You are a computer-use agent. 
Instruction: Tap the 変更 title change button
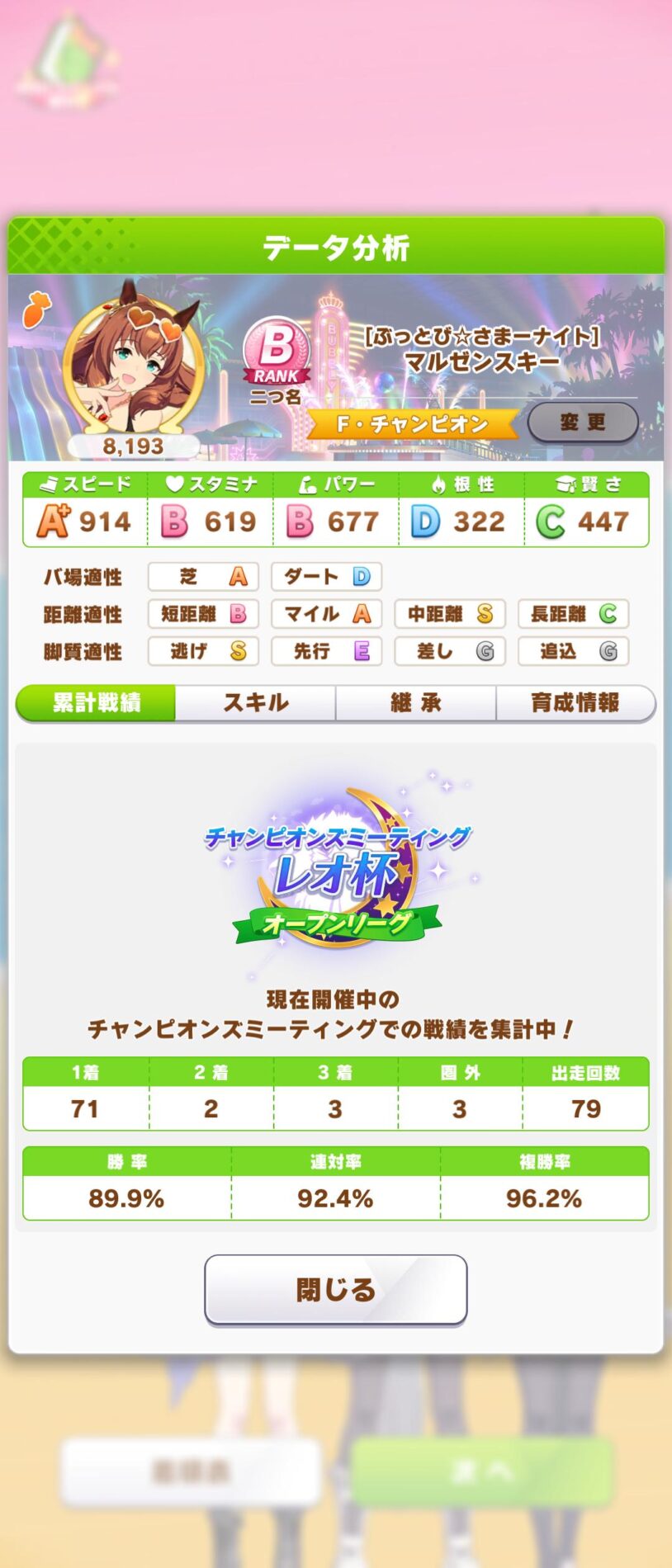click(x=583, y=423)
